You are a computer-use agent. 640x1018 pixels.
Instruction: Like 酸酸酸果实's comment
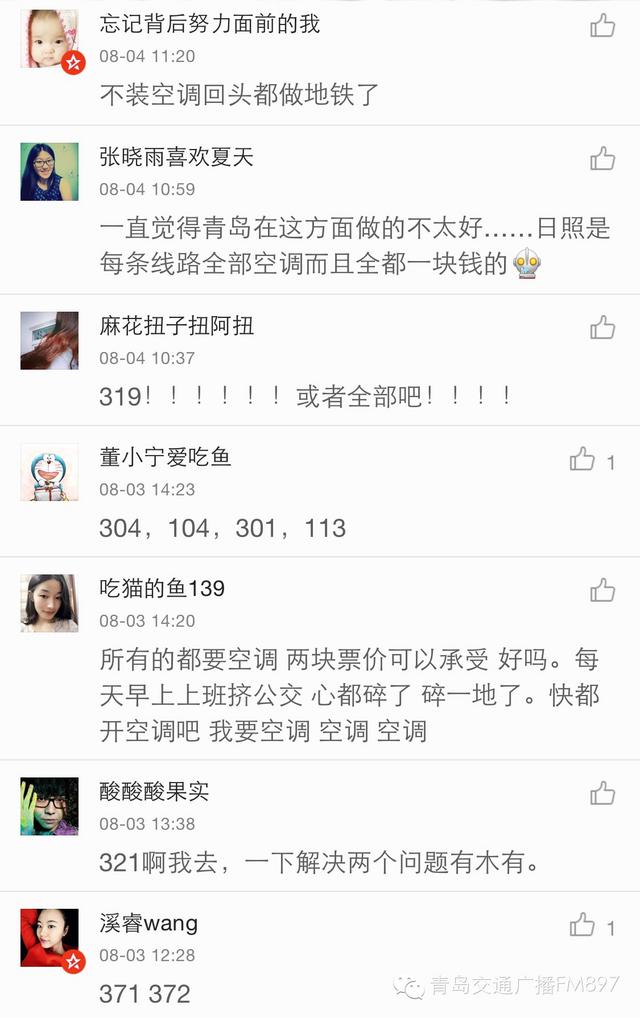pos(602,793)
